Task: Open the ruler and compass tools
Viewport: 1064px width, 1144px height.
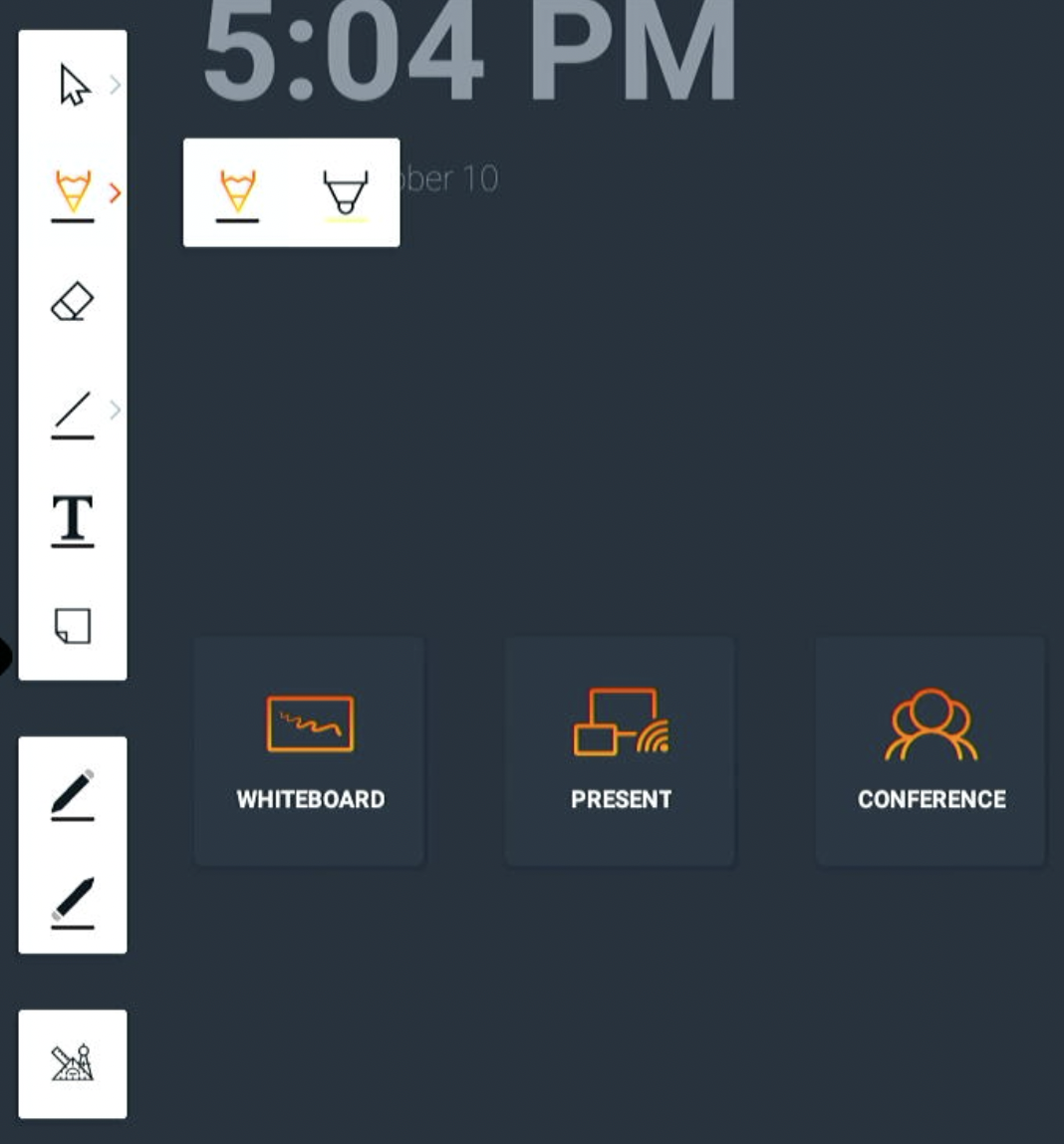Action: point(73,1064)
